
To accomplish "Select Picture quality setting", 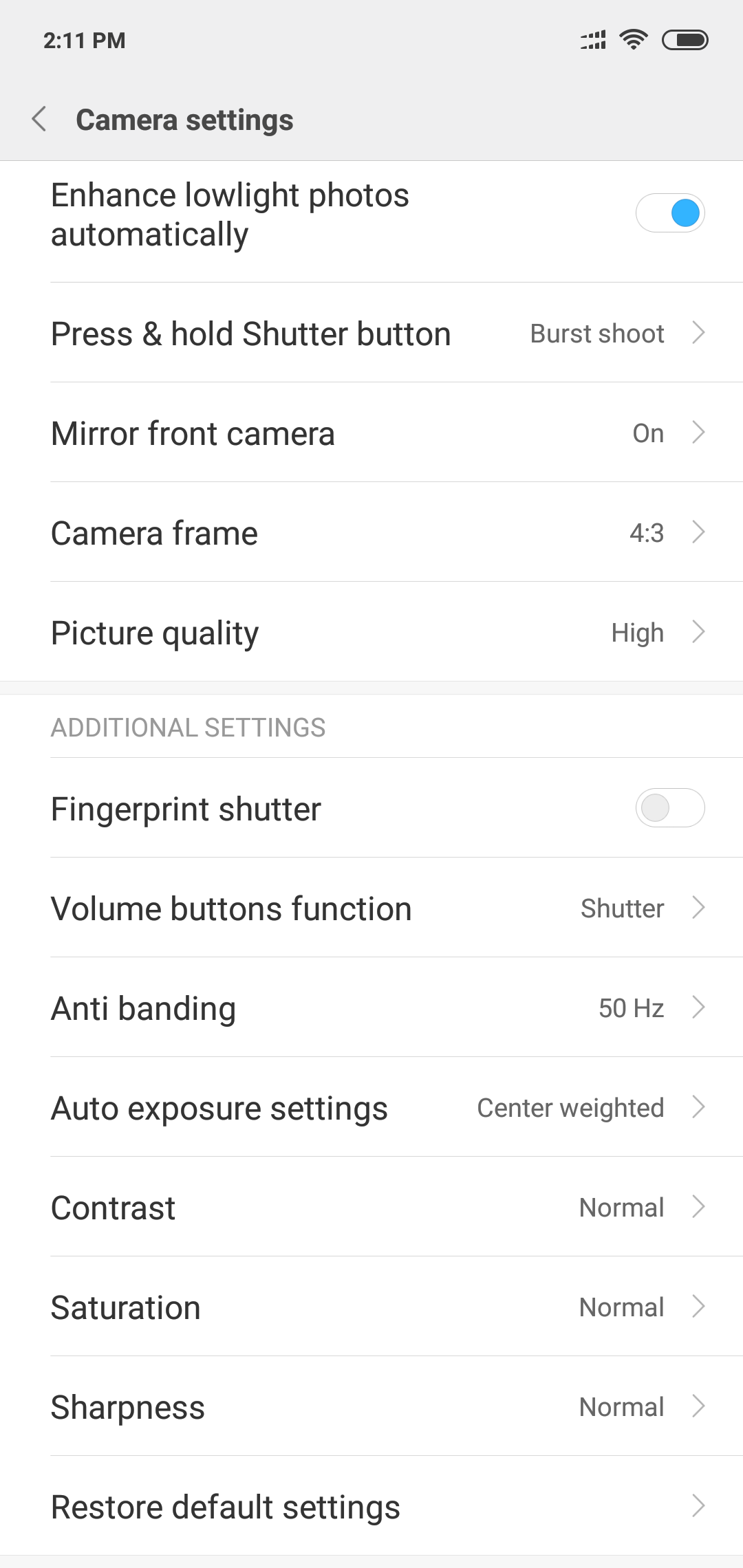I will tap(371, 632).
